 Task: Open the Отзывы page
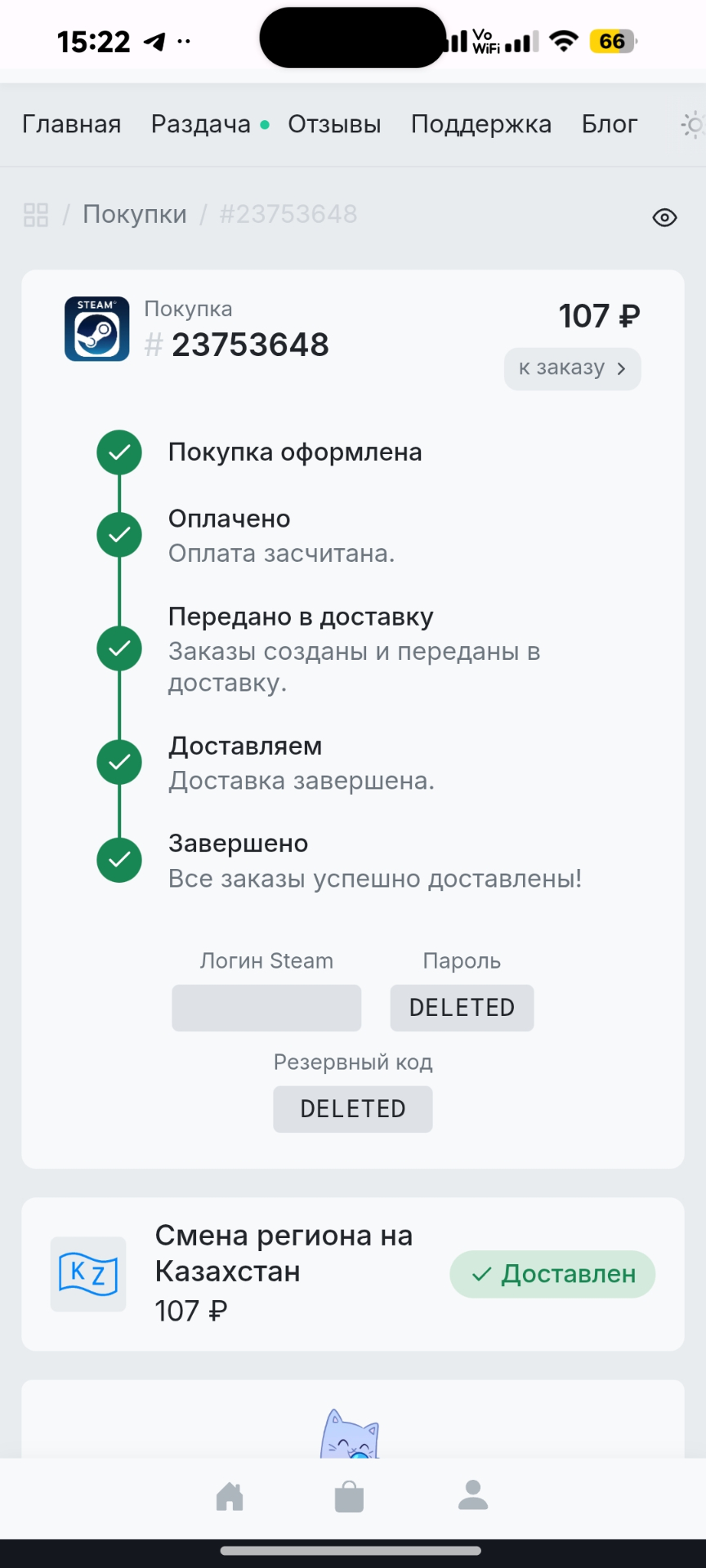coord(334,124)
